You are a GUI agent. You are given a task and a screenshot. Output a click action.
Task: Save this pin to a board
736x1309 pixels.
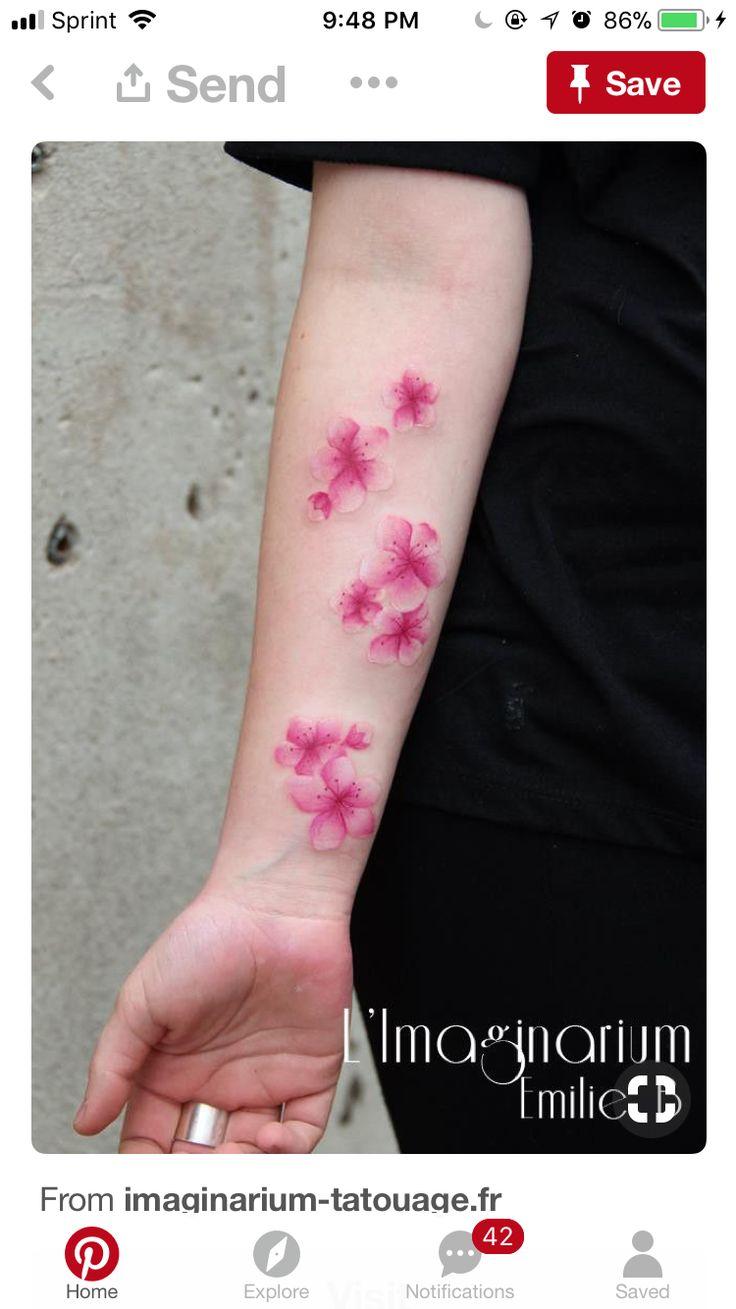[x=626, y=83]
